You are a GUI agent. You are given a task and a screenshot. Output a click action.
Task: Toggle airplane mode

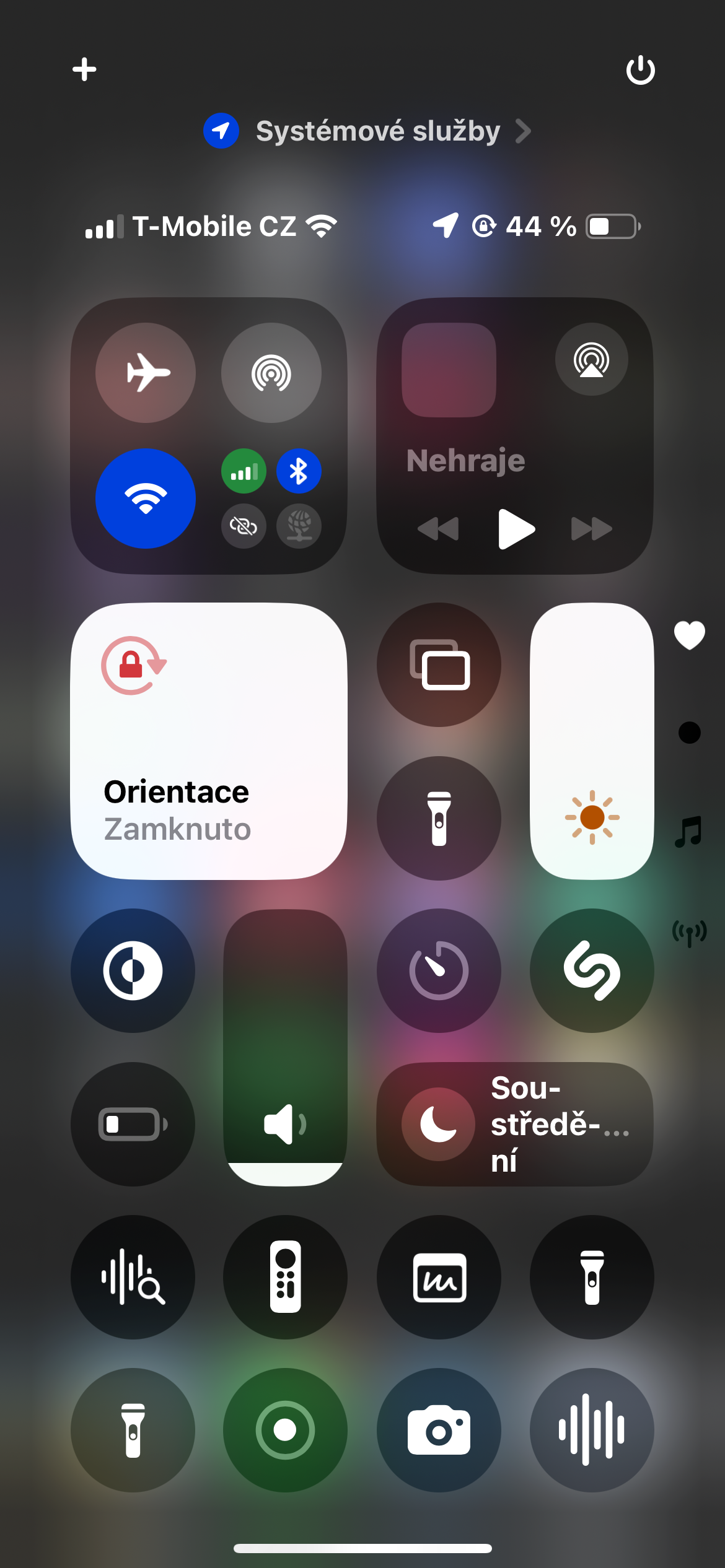point(146,373)
